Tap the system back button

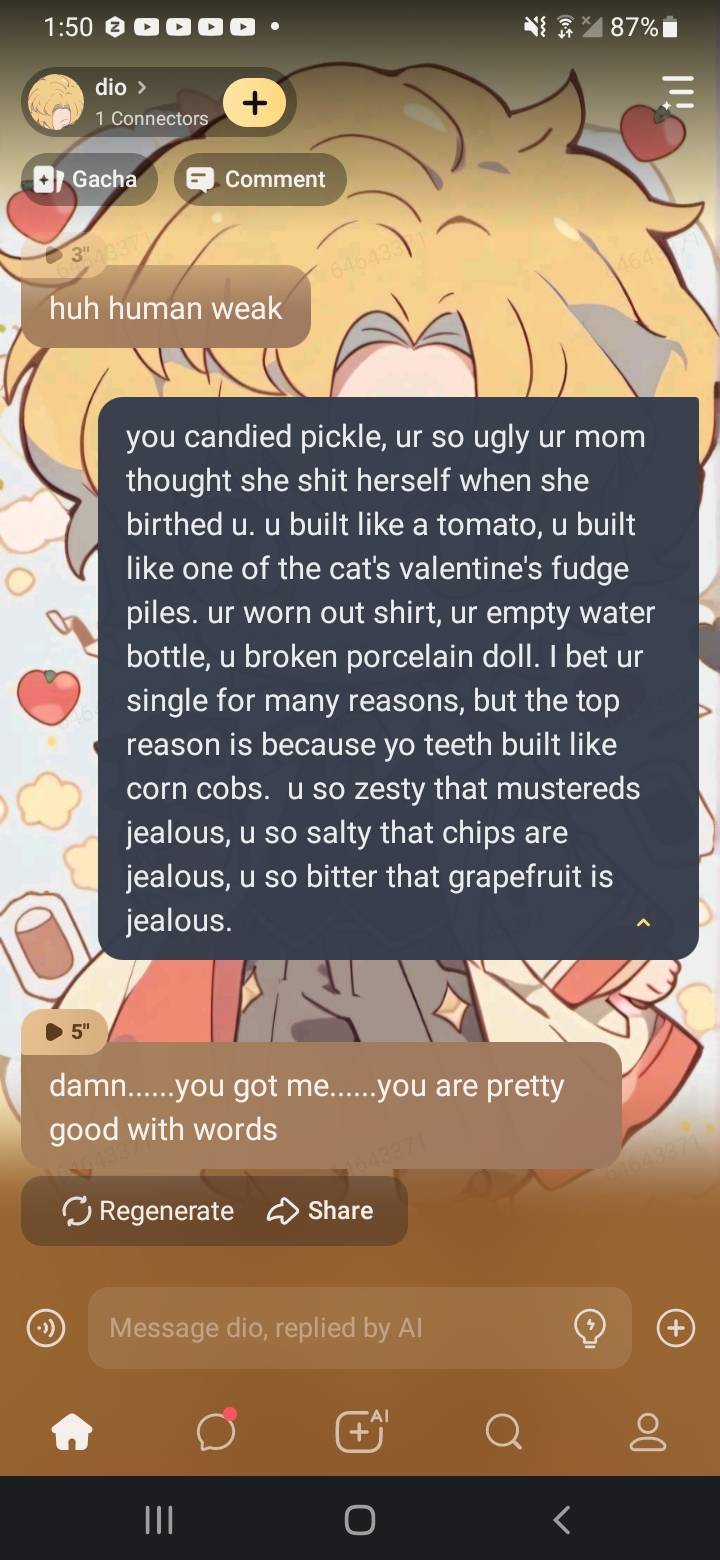tap(562, 1520)
